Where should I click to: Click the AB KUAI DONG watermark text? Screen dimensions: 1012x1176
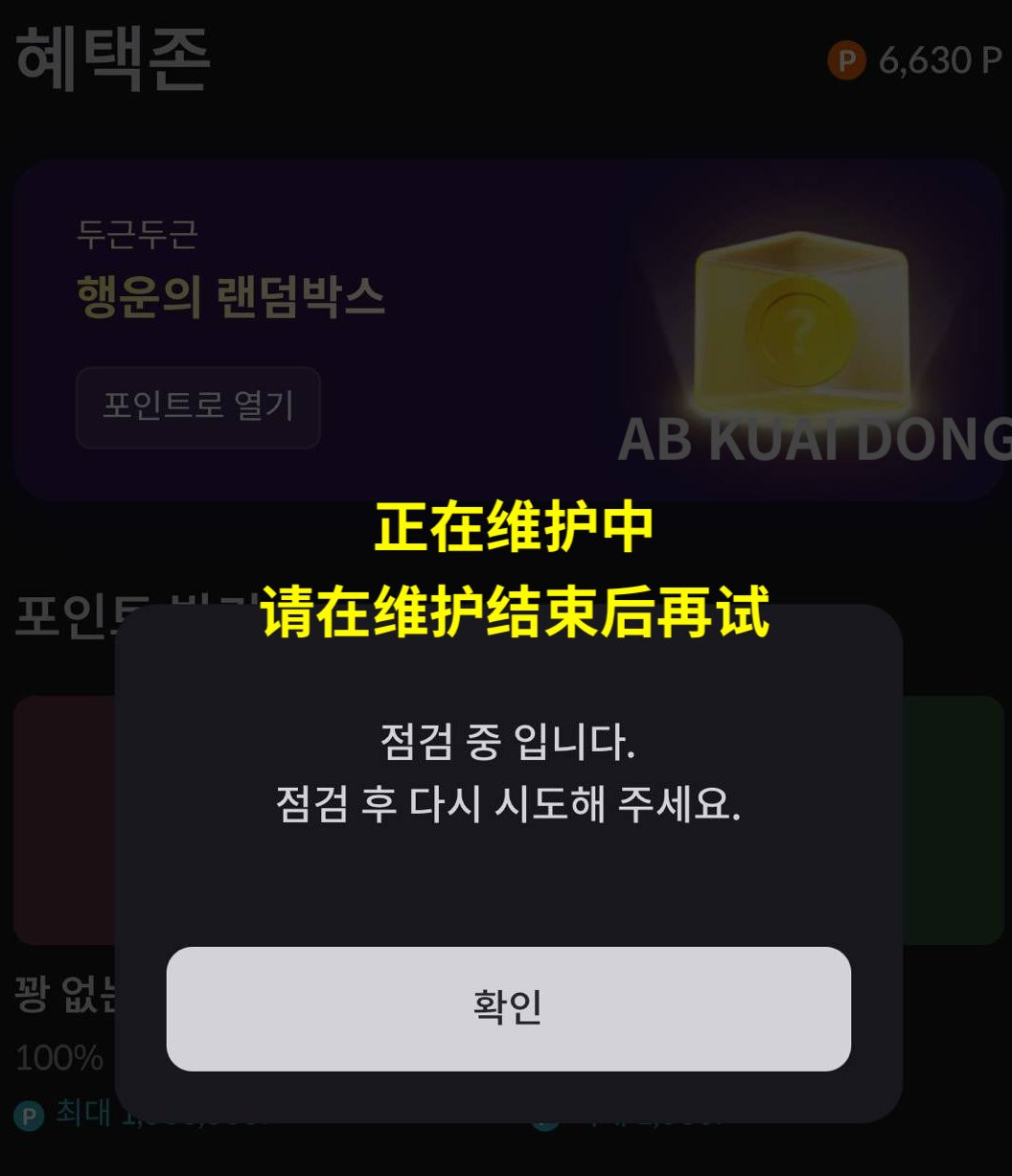[x=815, y=441]
